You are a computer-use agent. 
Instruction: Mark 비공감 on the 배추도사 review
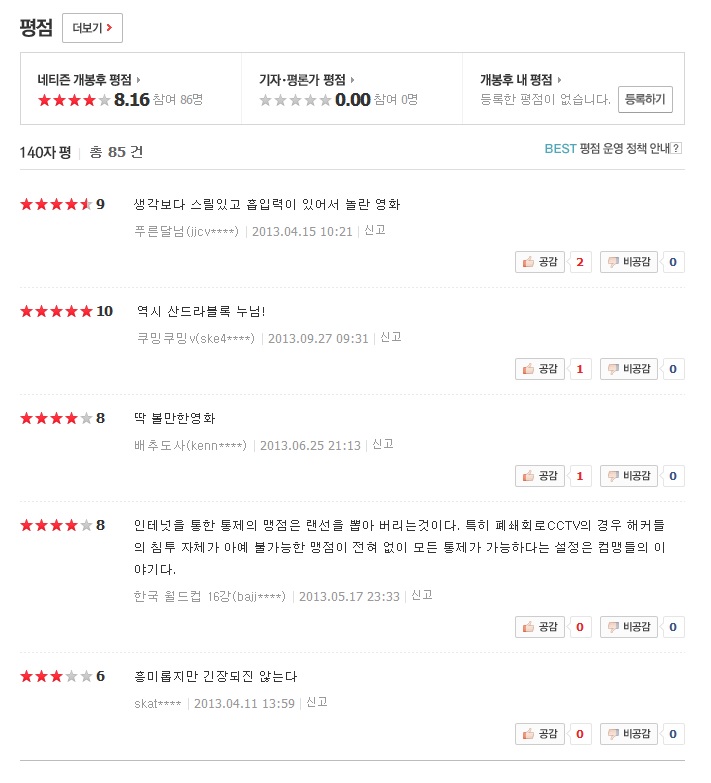point(630,476)
